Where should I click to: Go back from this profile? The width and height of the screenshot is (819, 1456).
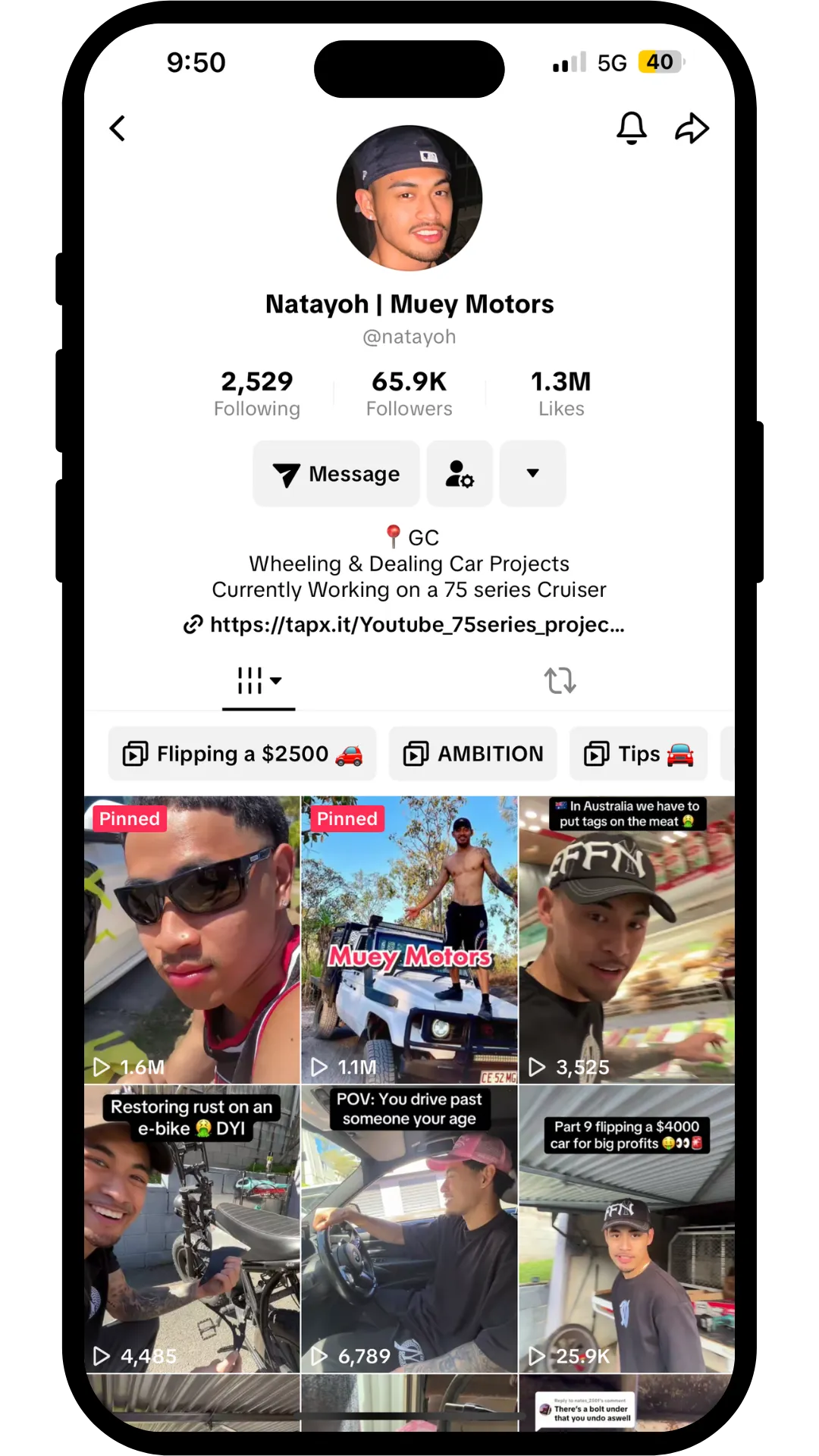coord(118,128)
